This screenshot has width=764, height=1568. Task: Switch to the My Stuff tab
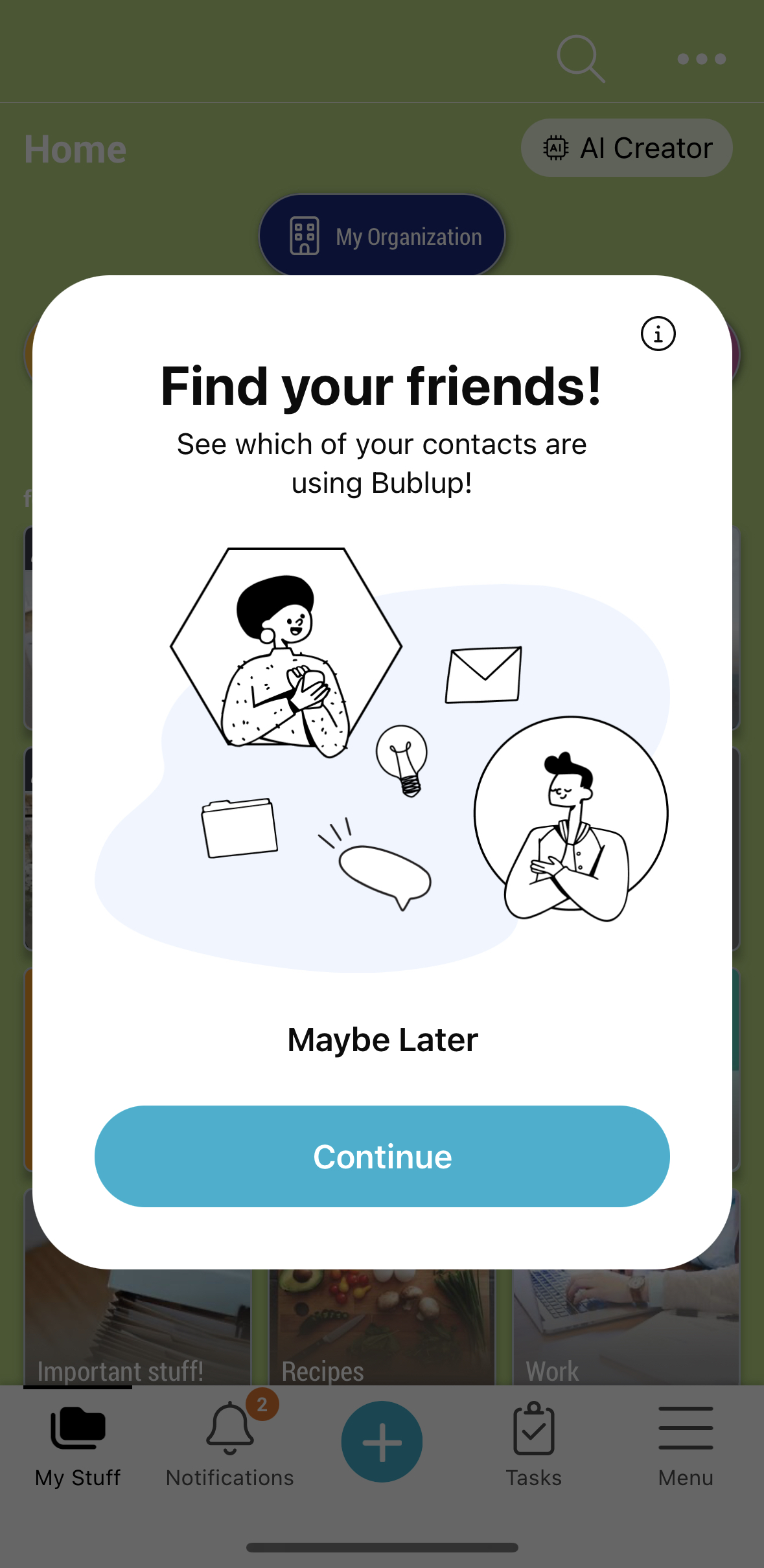click(78, 1446)
